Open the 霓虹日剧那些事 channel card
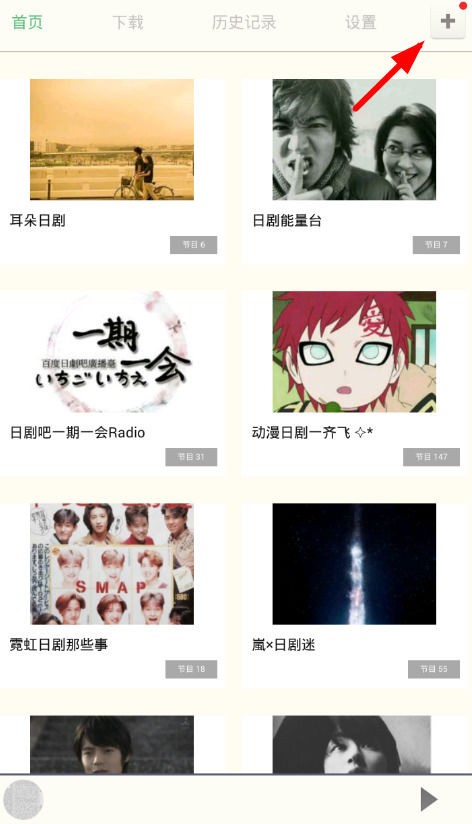 112,595
